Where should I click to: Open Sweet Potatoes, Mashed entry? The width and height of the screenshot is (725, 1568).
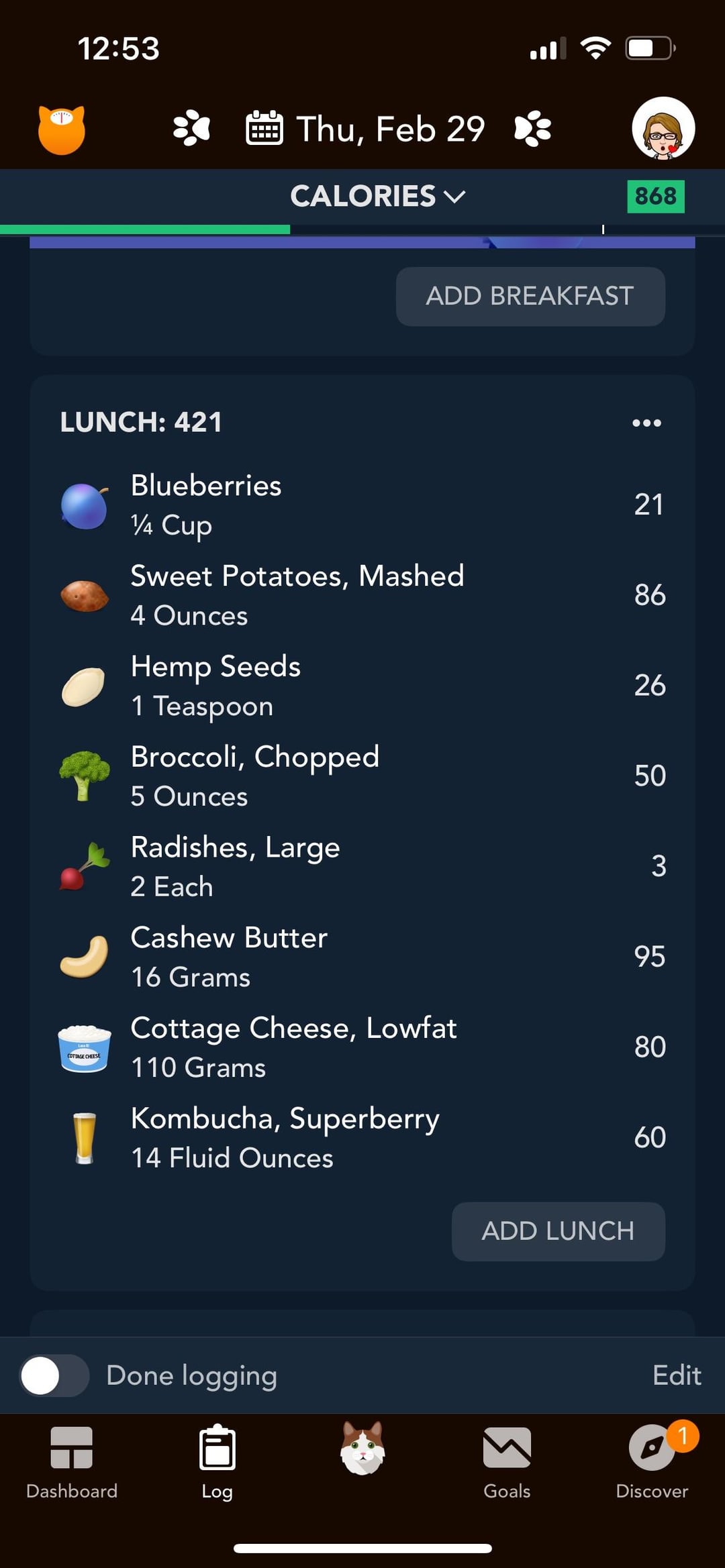pyautogui.click(x=362, y=596)
